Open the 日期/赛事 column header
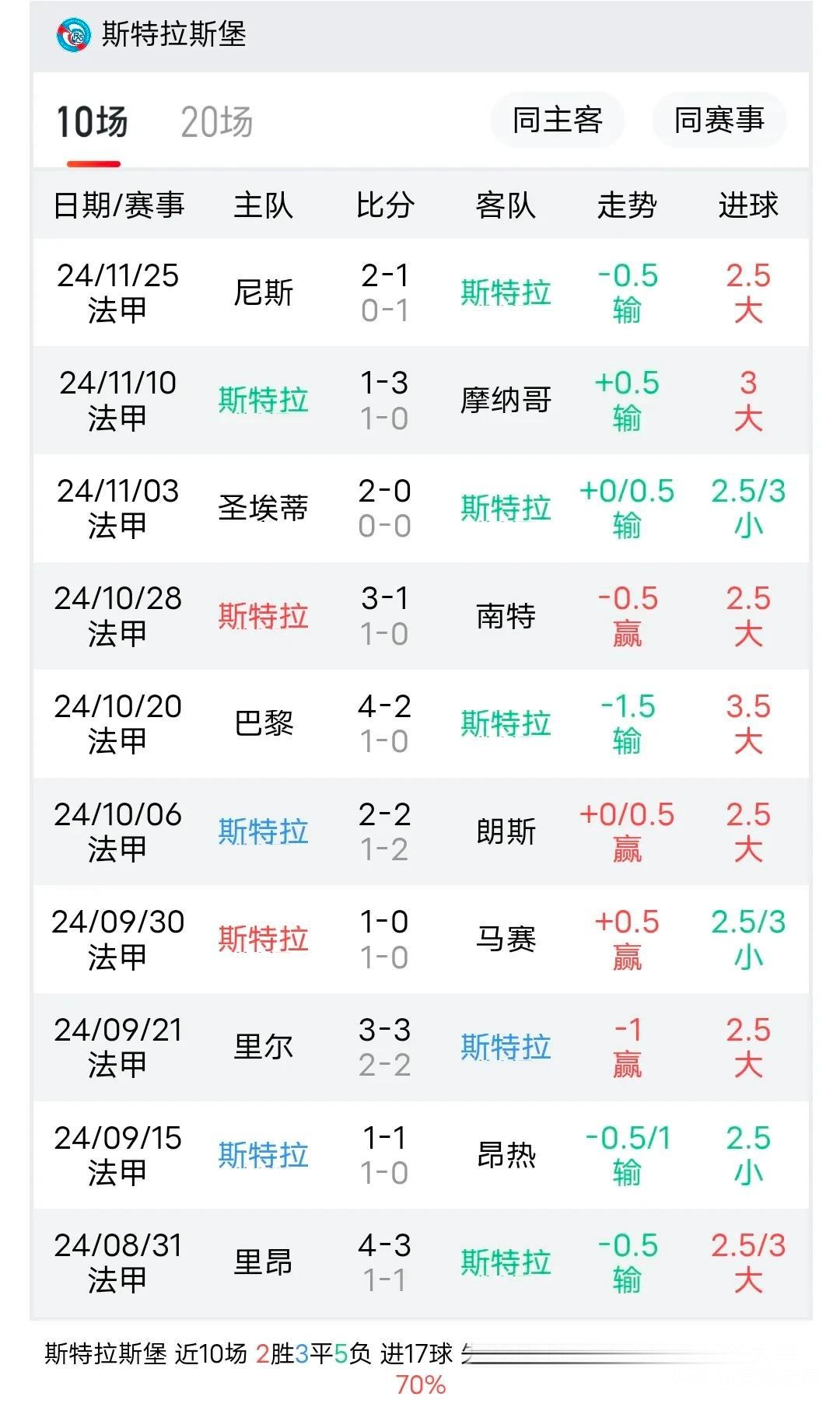Screen dimensions: 840x1407 (121, 205)
